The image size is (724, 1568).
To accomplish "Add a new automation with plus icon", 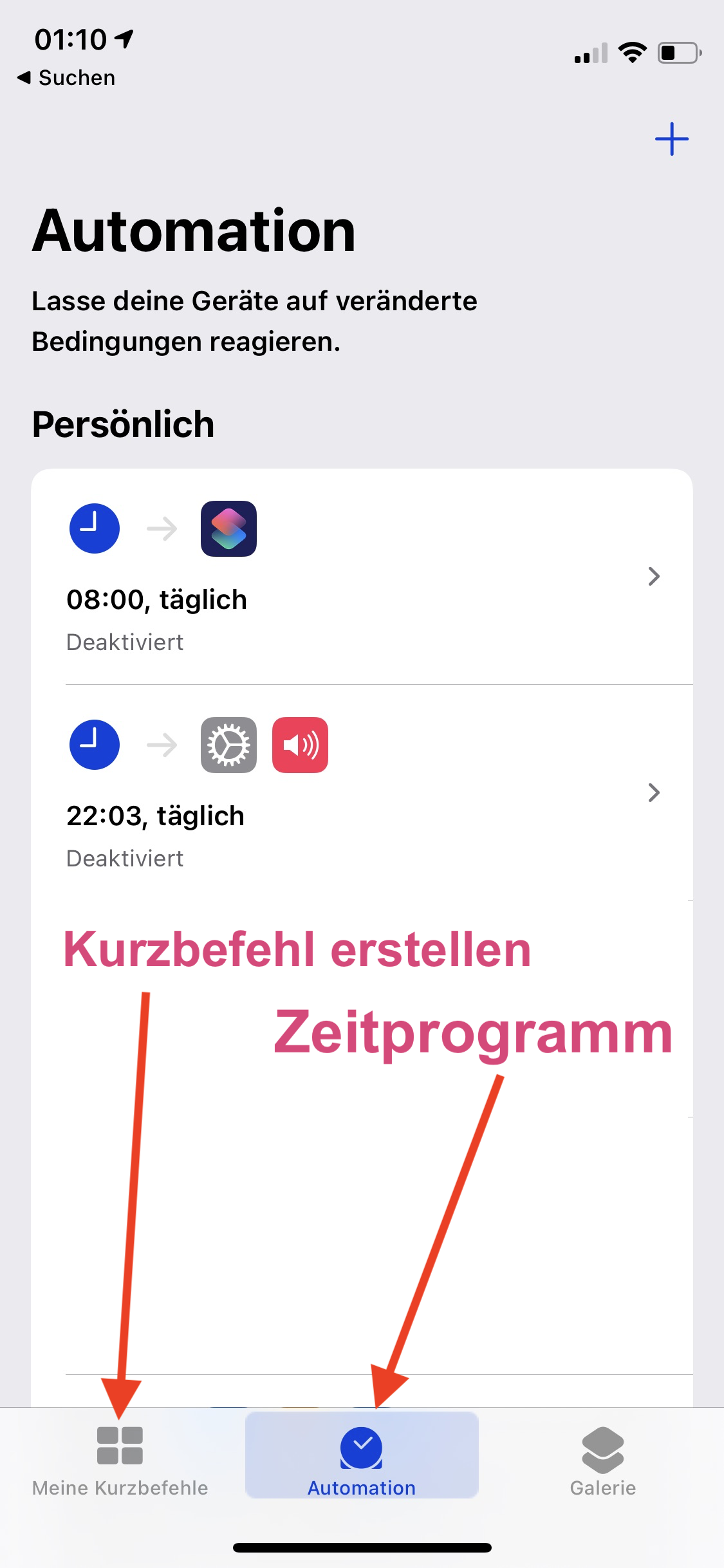I will click(x=671, y=139).
